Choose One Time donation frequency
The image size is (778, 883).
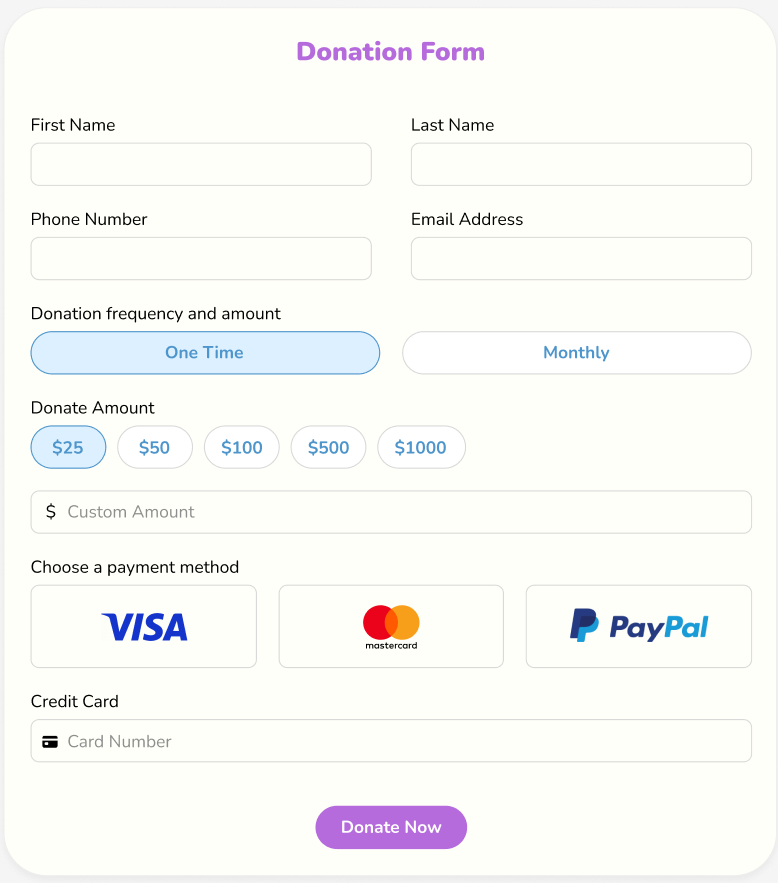pos(205,353)
